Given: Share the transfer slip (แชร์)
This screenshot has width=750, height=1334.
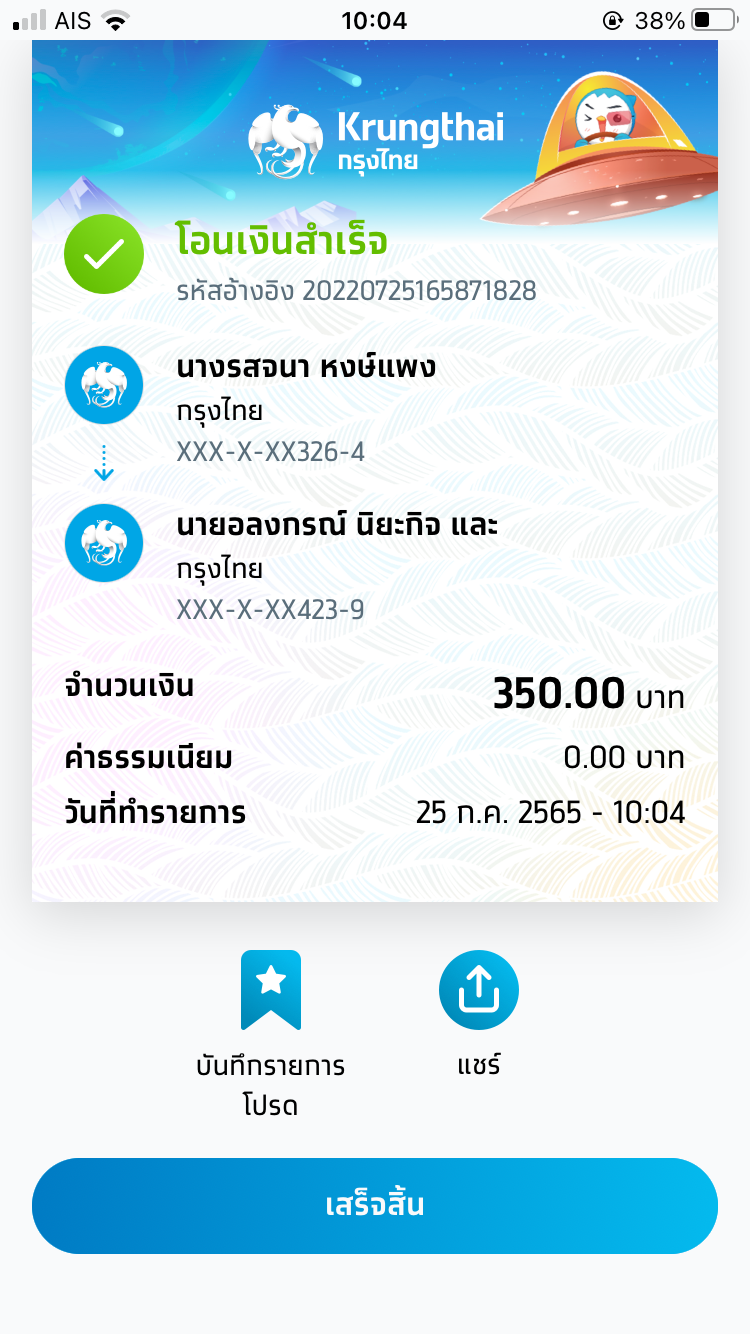Looking at the screenshot, I should [x=478, y=991].
